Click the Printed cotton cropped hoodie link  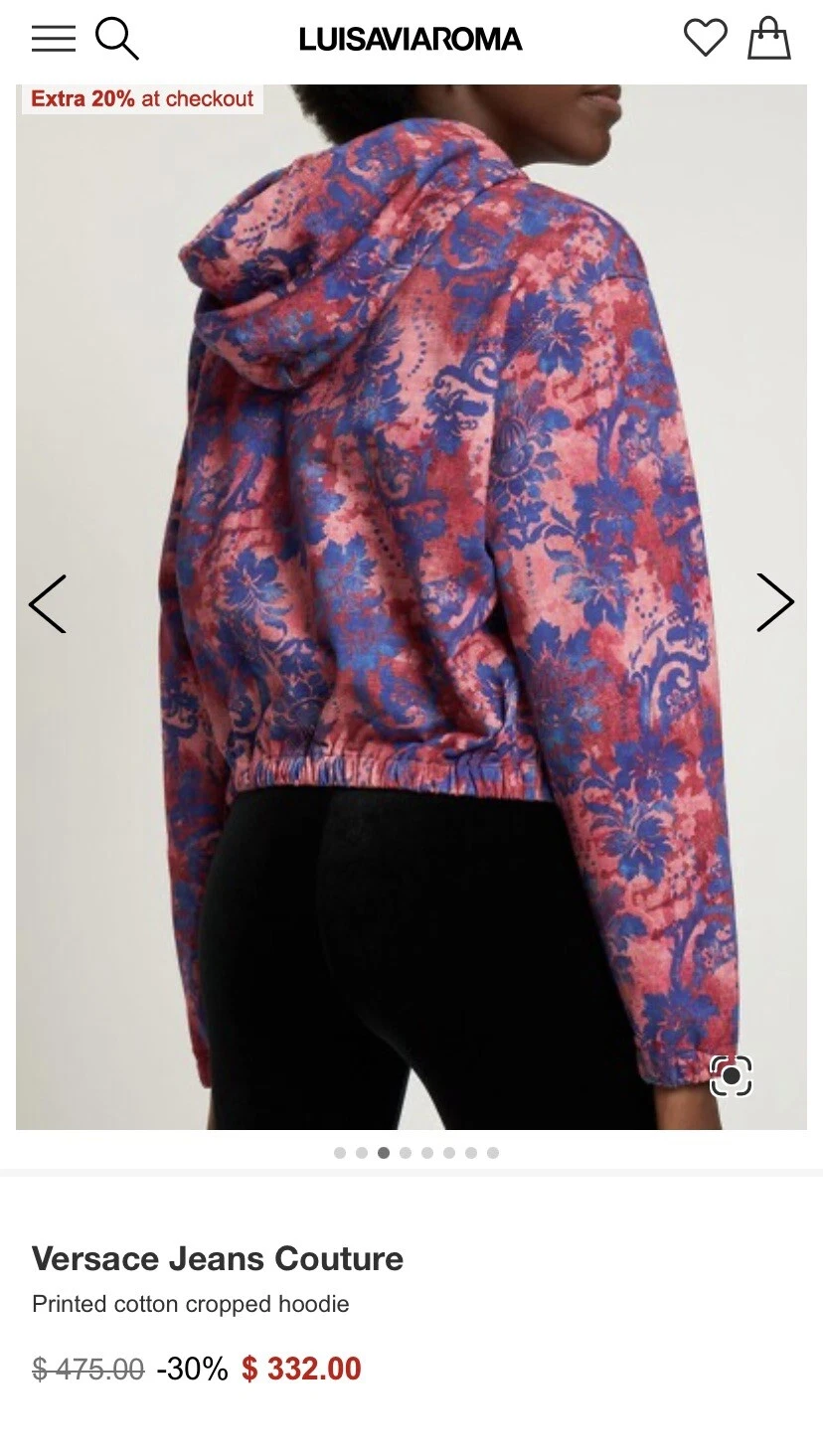[190, 1304]
